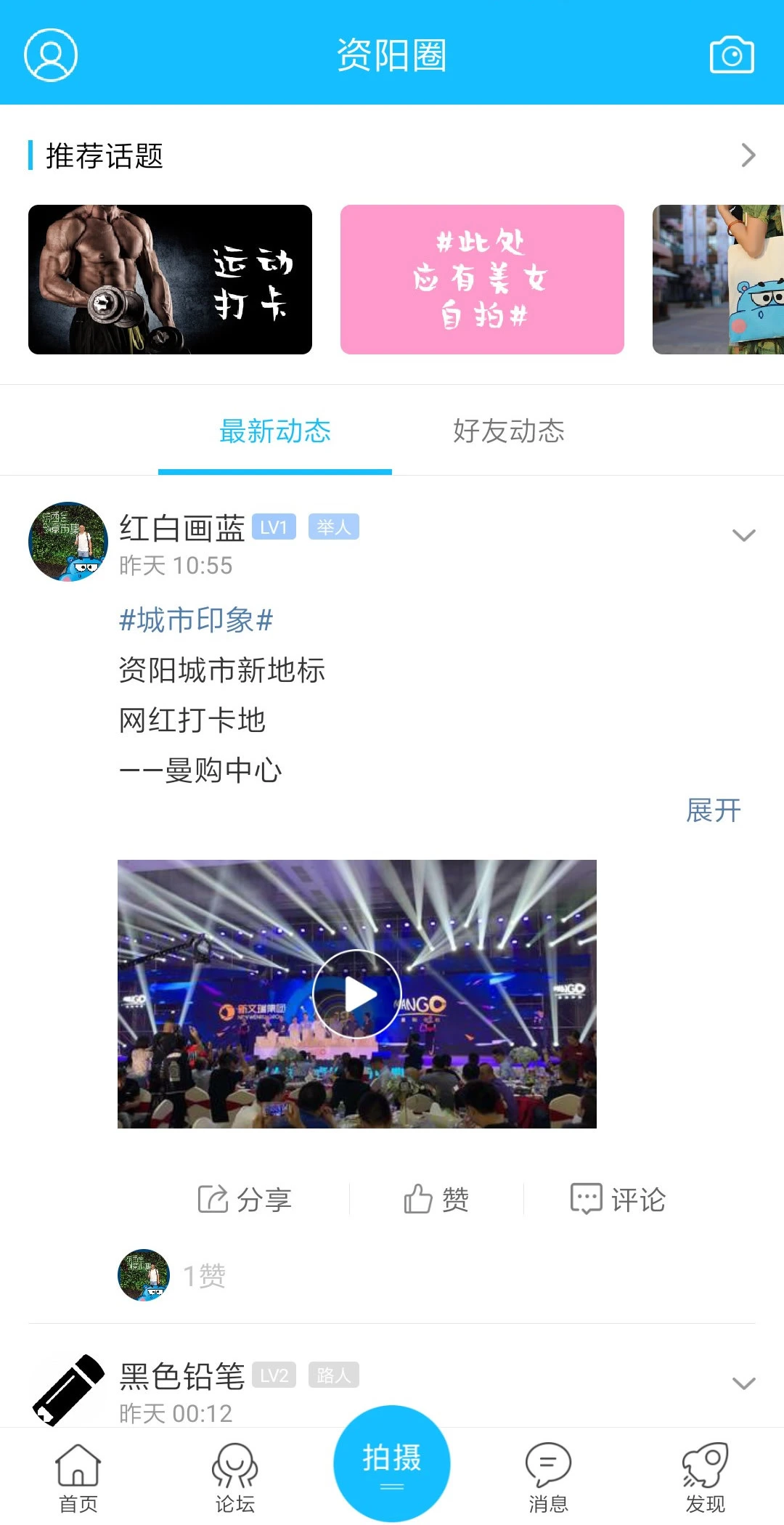Tap the blue 拍摄 capture button

[x=391, y=1462]
